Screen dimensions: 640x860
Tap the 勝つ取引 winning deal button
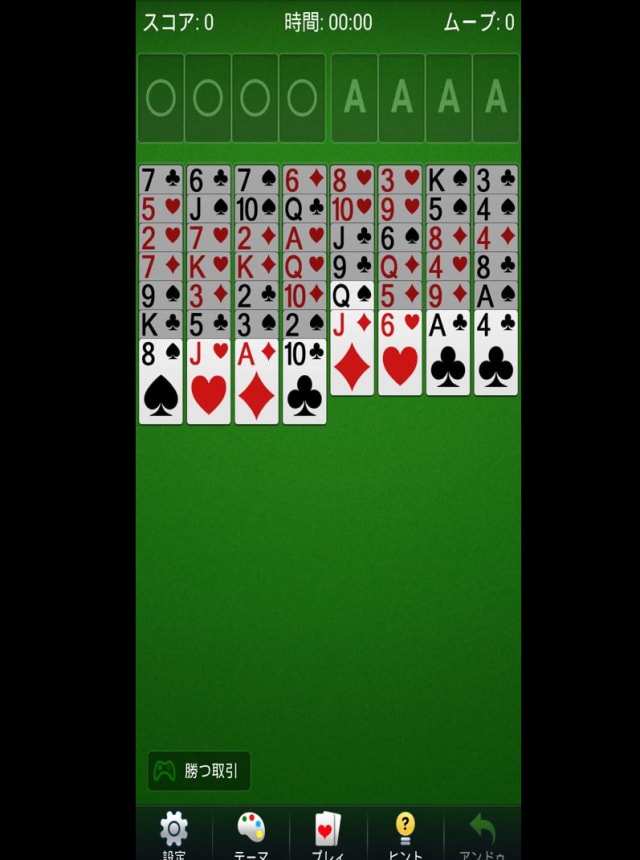(199, 771)
